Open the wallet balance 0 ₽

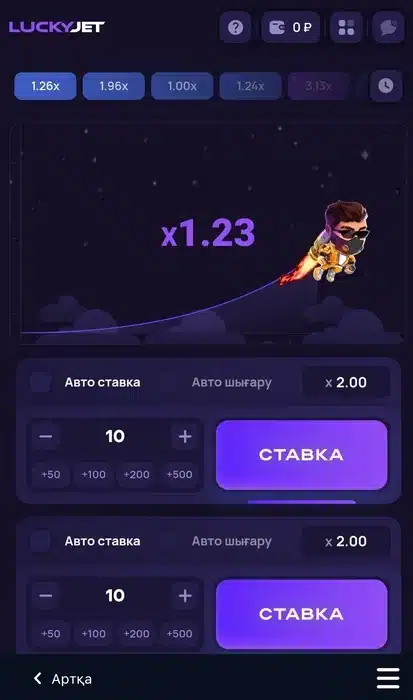point(291,28)
